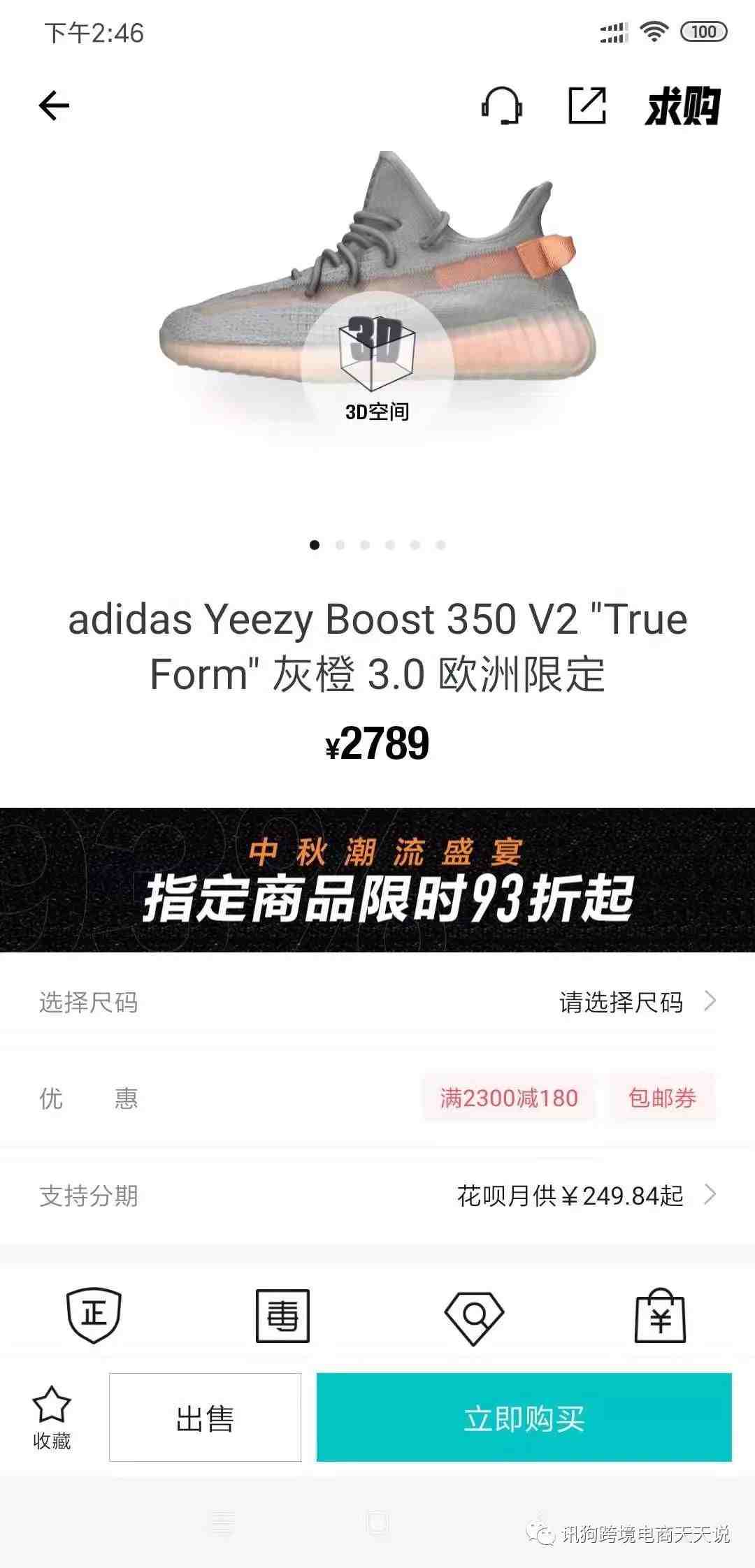
Task: Open customer service headset icon
Action: pyautogui.click(x=502, y=106)
